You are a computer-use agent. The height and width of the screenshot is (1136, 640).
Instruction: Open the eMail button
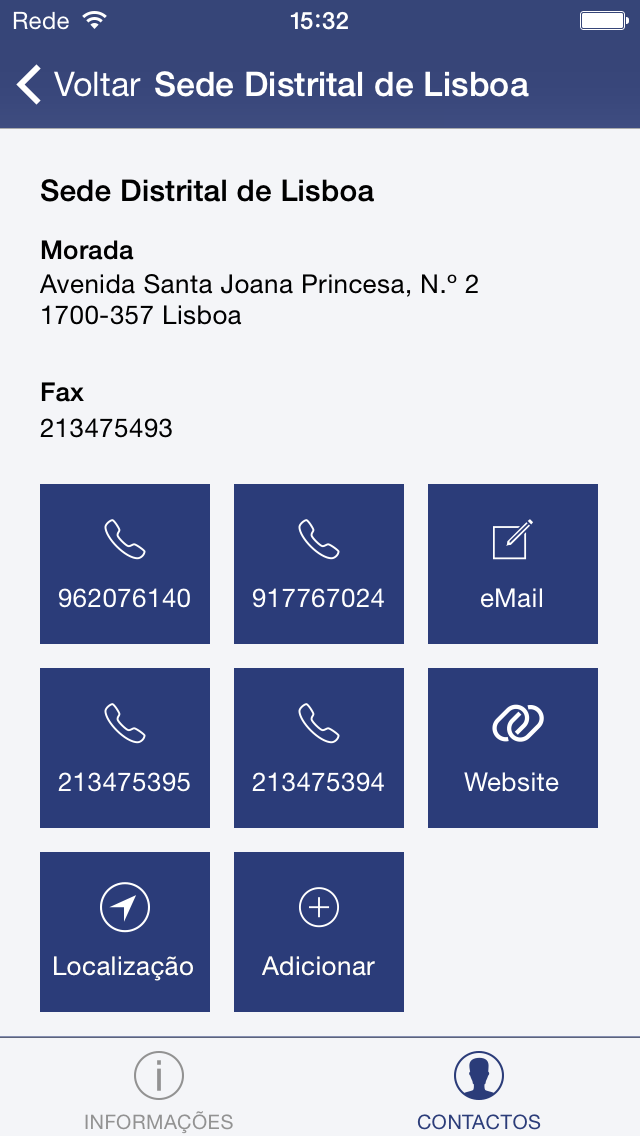click(x=513, y=564)
